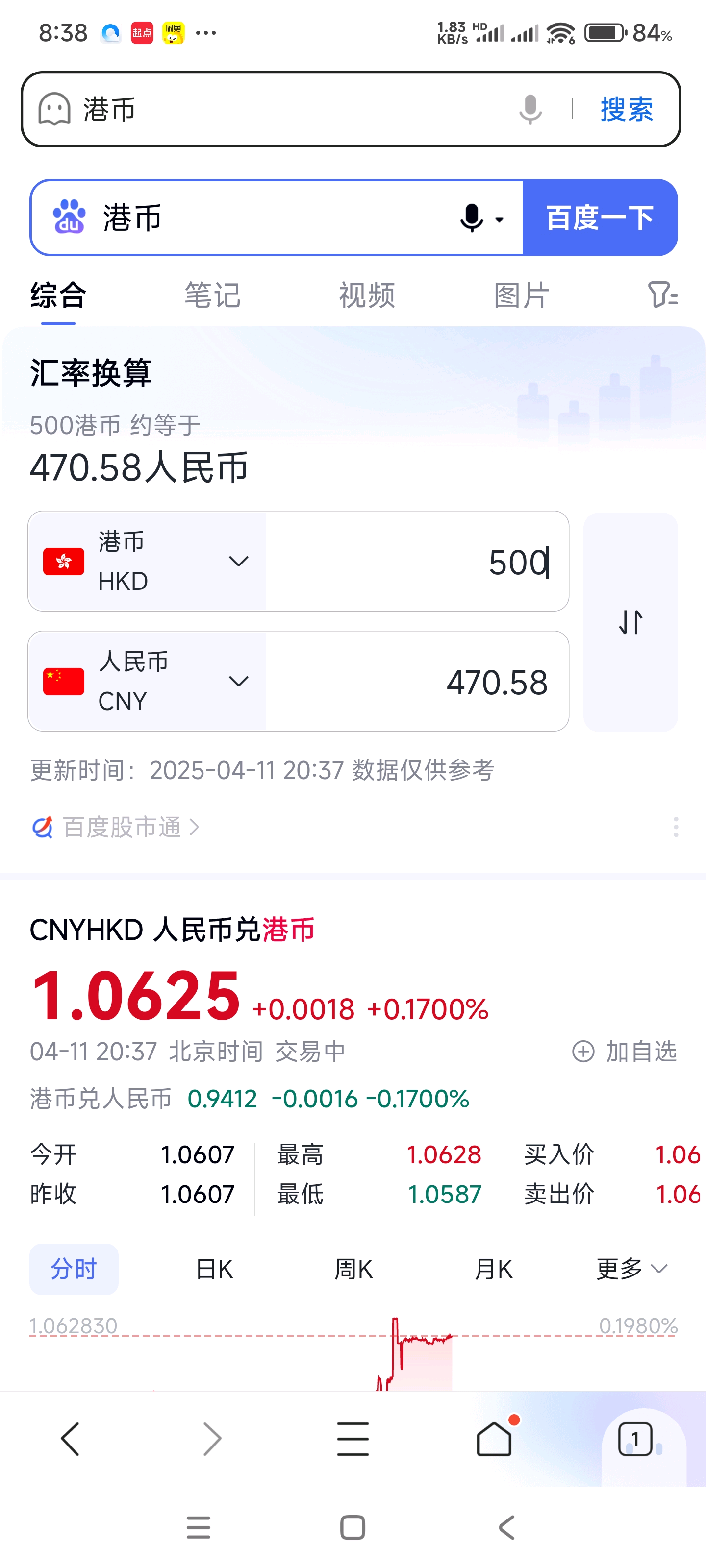This screenshot has height=1568, width=706.
Task: Switch to the 图片 tab
Action: click(522, 296)
